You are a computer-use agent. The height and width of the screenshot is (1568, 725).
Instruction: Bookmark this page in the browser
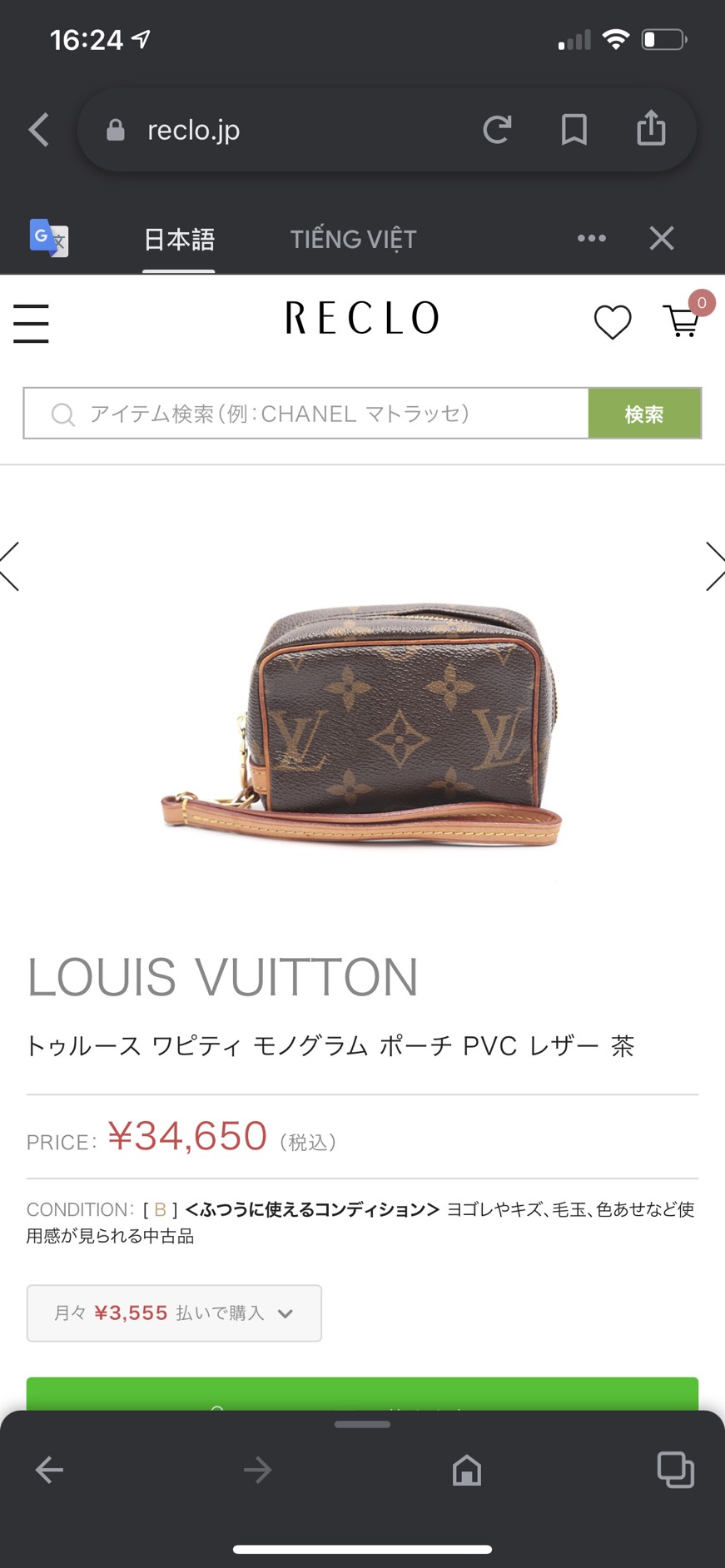click(574, 130)
